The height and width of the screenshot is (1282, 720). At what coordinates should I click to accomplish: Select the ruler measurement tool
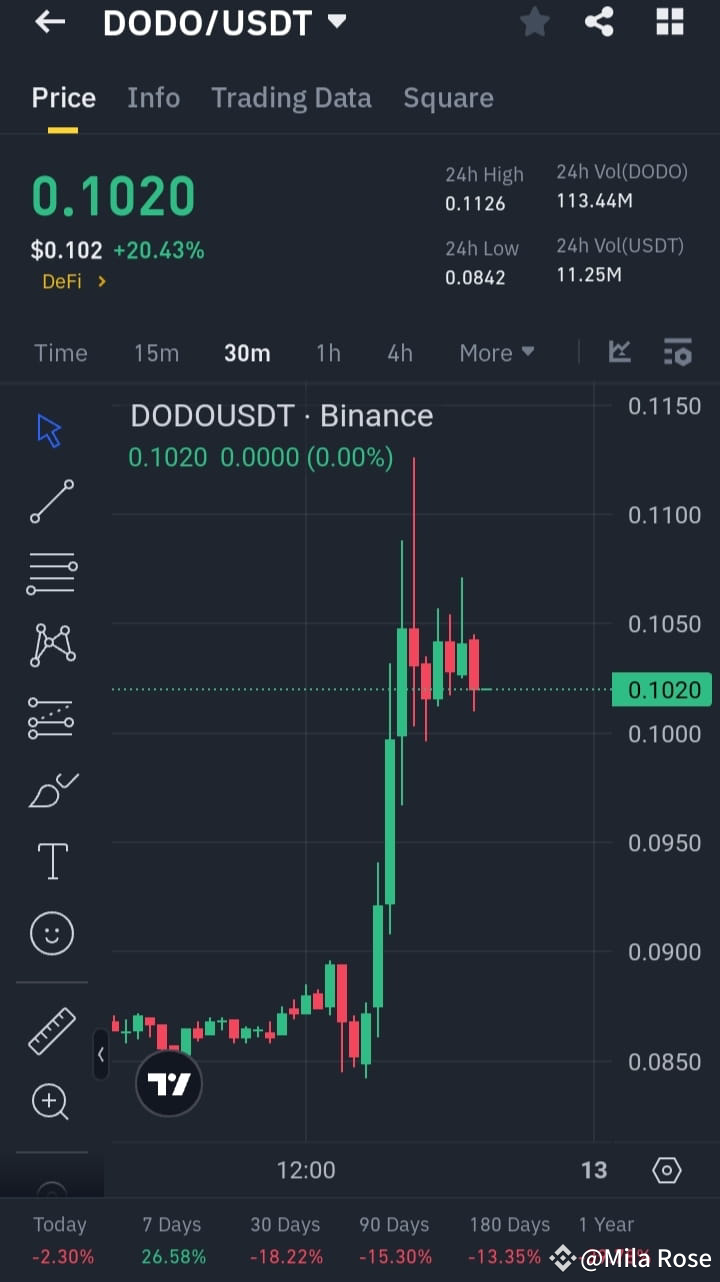point(50,1029)
